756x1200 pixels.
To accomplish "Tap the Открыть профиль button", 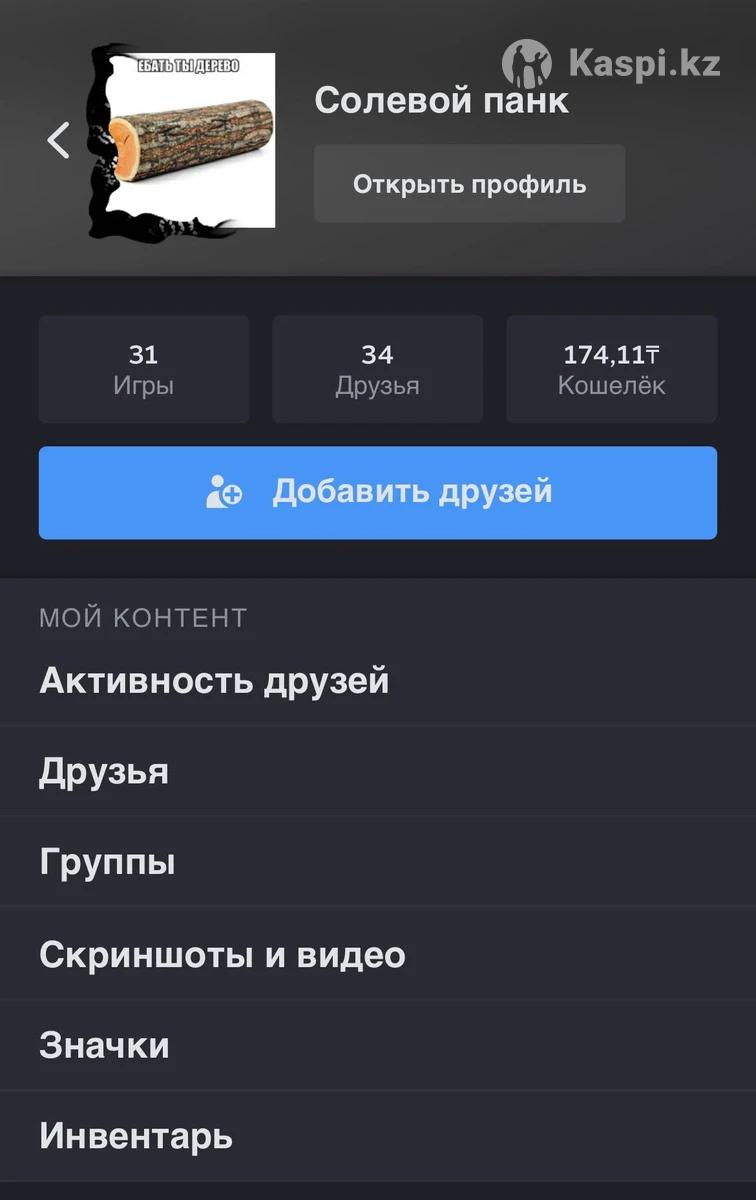I will click(x=469, y=184).
